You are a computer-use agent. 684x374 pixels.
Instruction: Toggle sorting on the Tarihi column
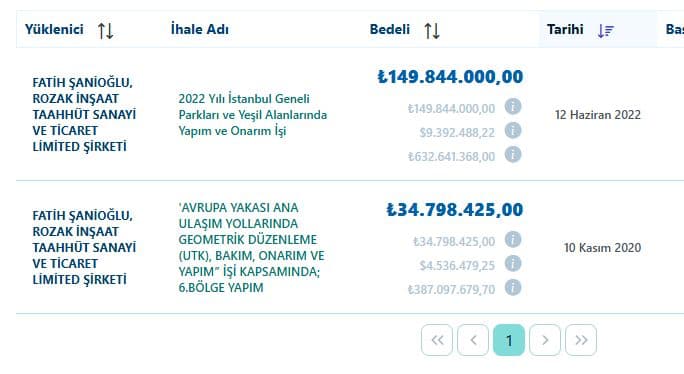(x=606, y=31)
